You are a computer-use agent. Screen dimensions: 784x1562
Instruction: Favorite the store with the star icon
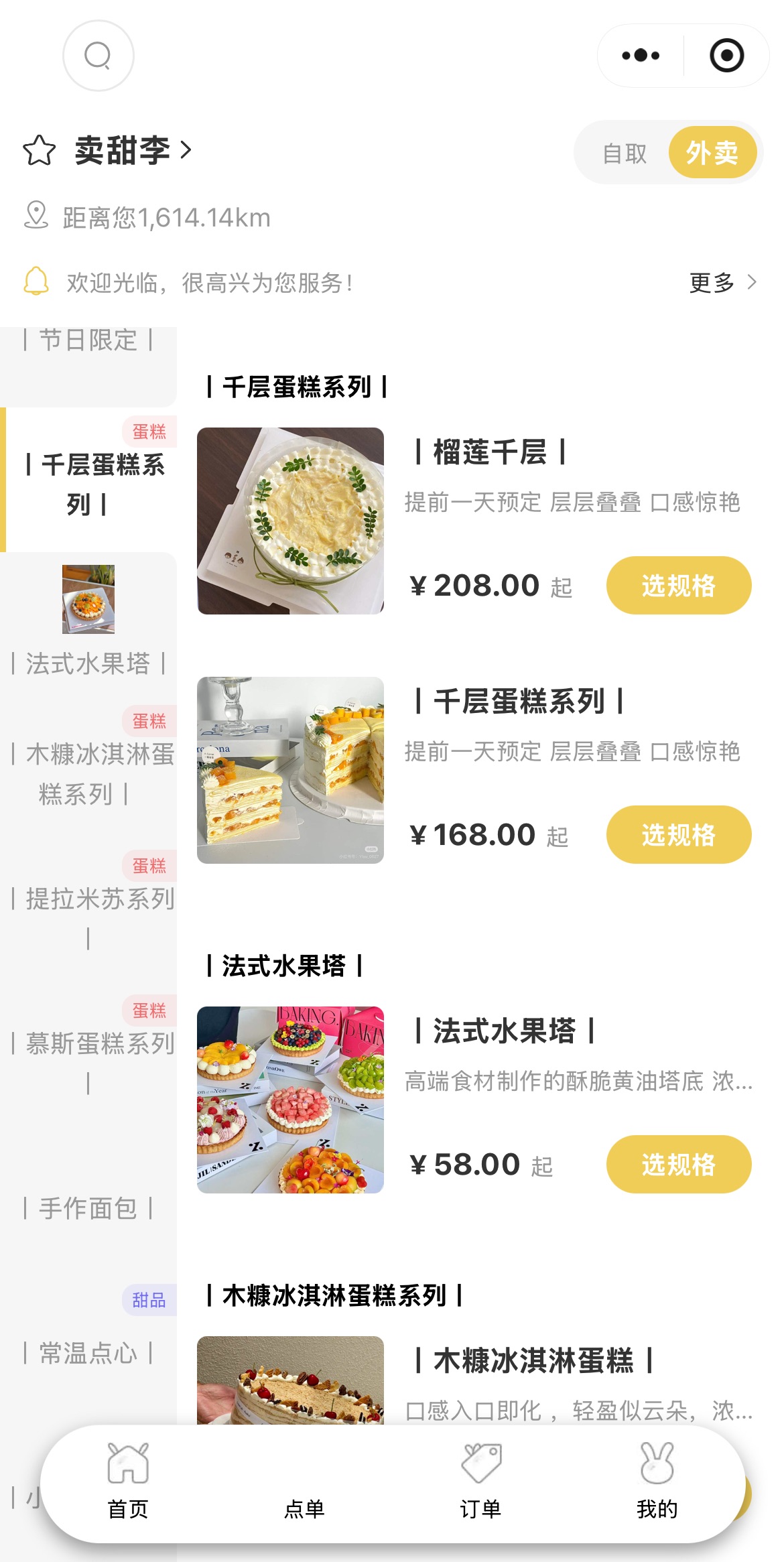(39, 150)
